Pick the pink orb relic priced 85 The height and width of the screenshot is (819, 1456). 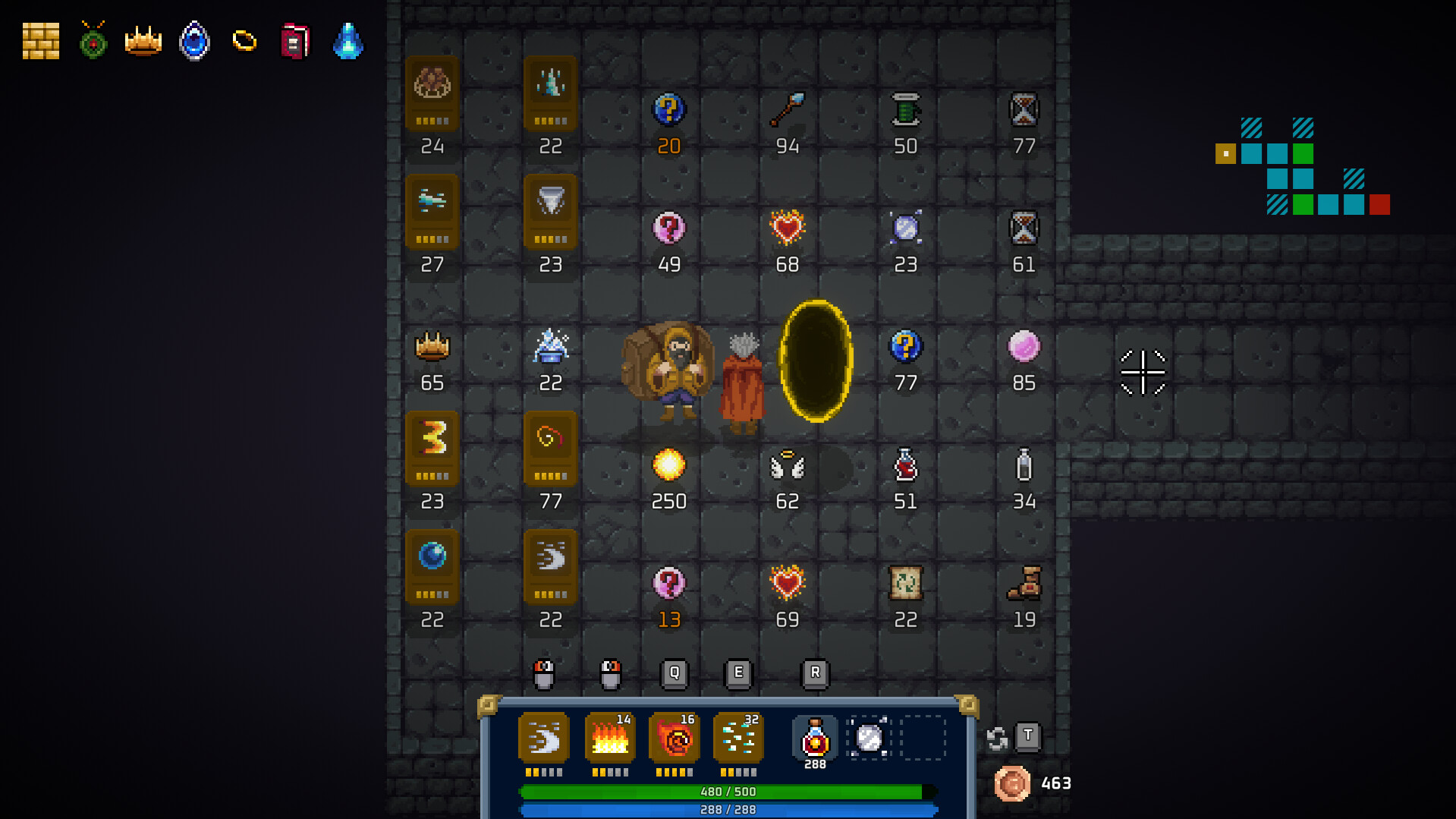pos(1024,346)
